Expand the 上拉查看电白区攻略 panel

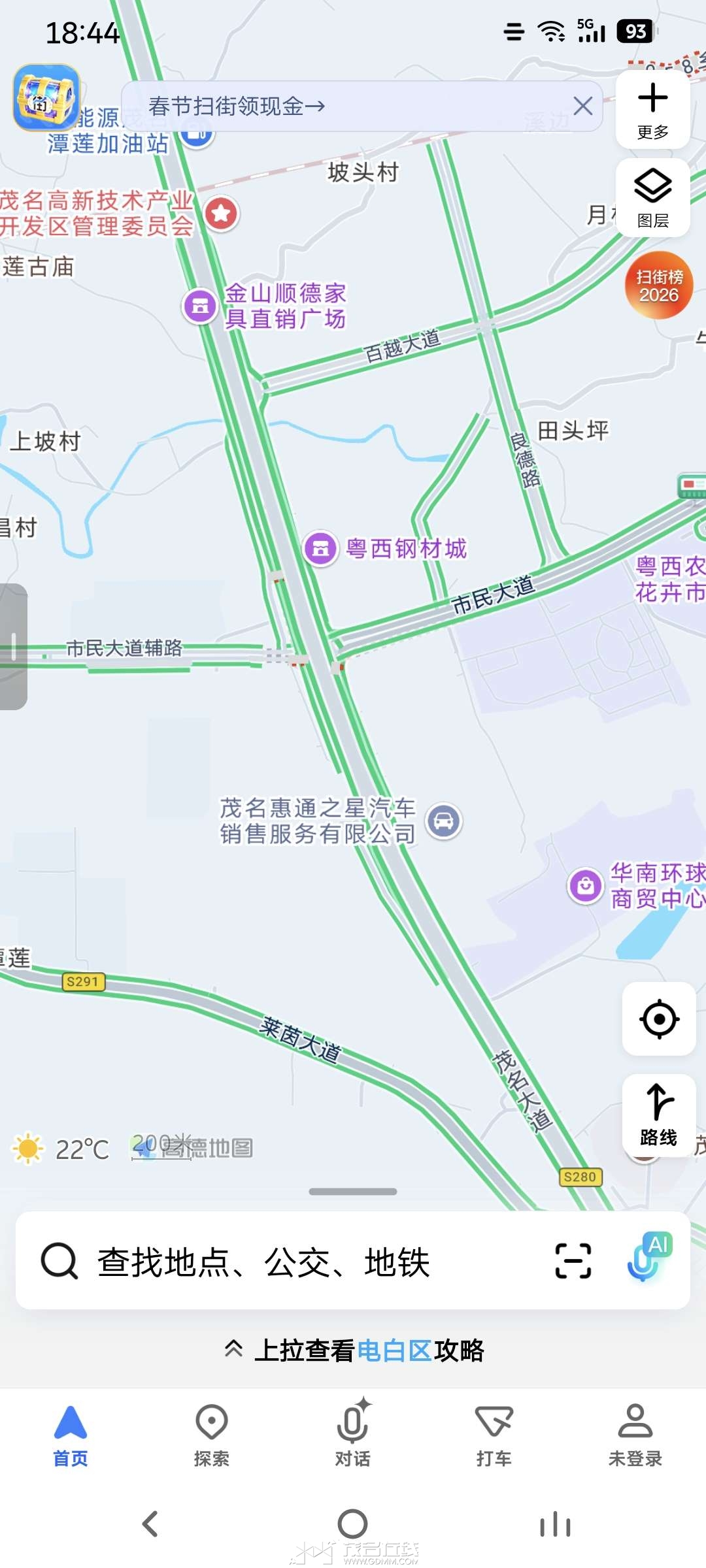pyautogui.click(x=353, y=1350)
